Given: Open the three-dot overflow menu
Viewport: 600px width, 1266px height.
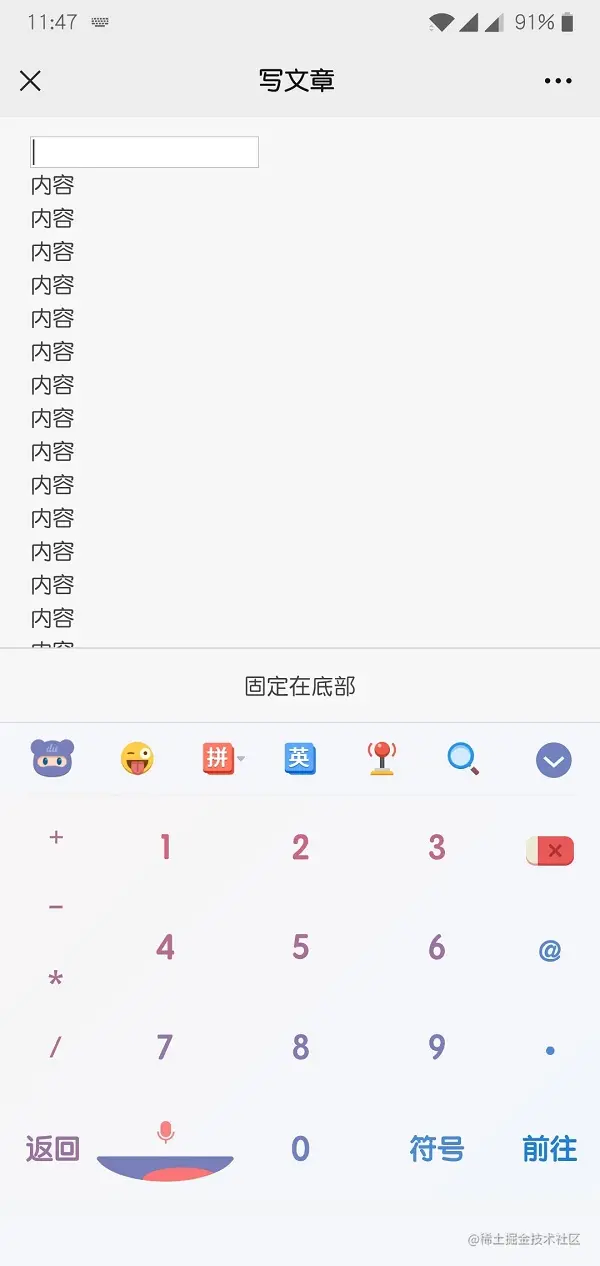Looking at the screenshot, I should (558, 81).
